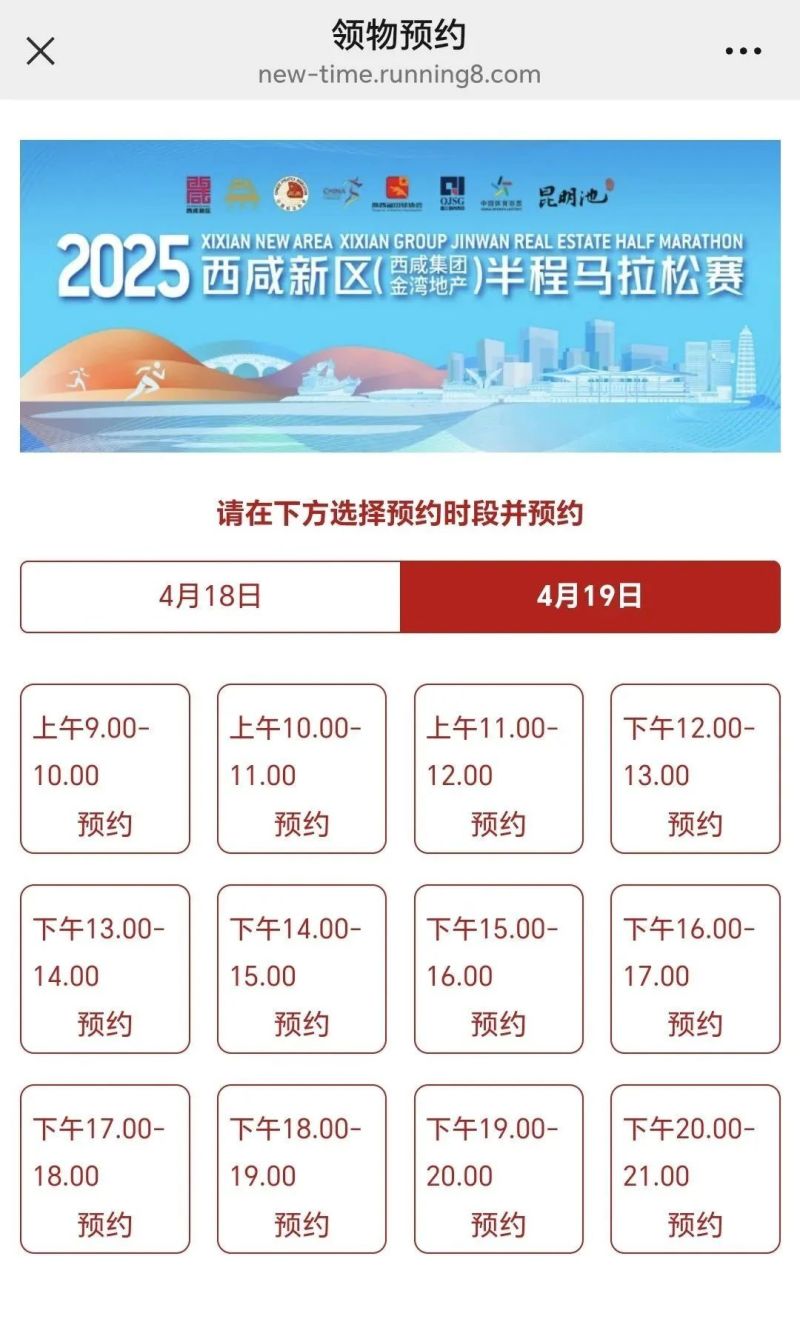Reserve the 下午13.00-14.00 slot

(x=105, y=1024)
